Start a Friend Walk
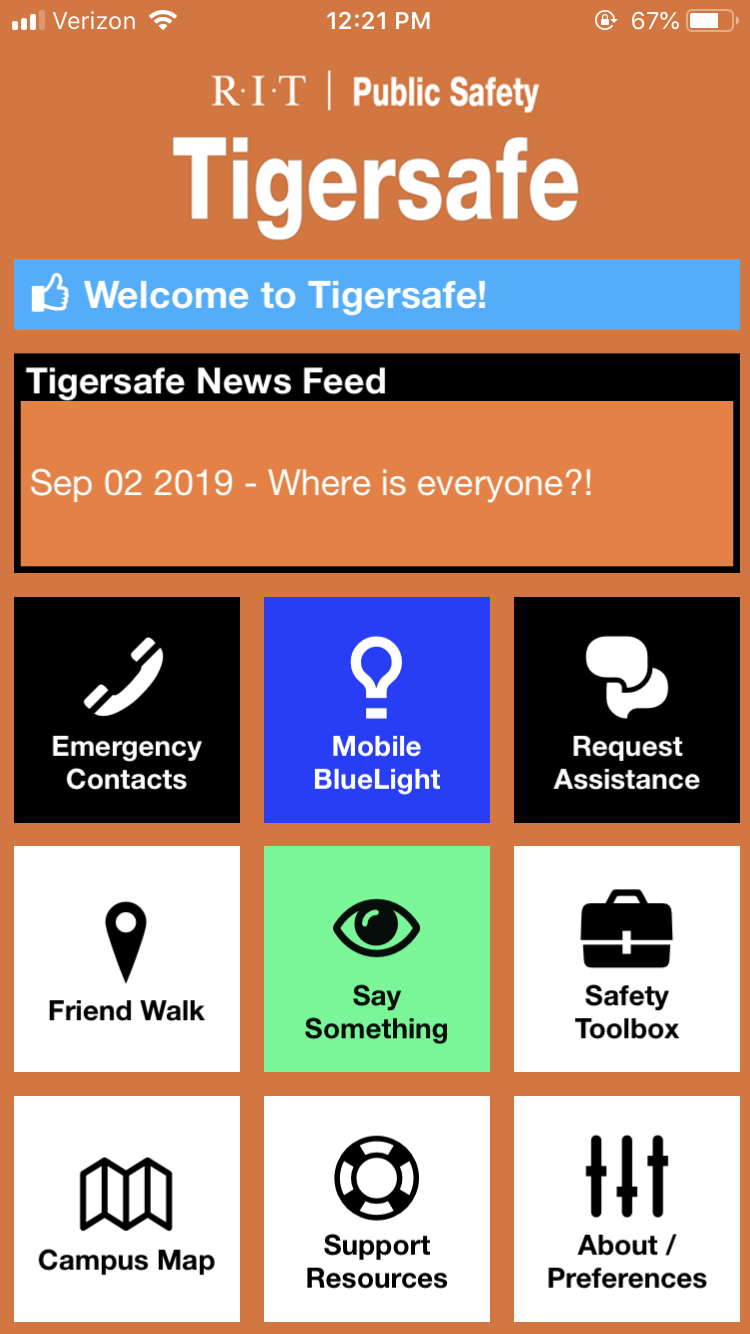 127,959
